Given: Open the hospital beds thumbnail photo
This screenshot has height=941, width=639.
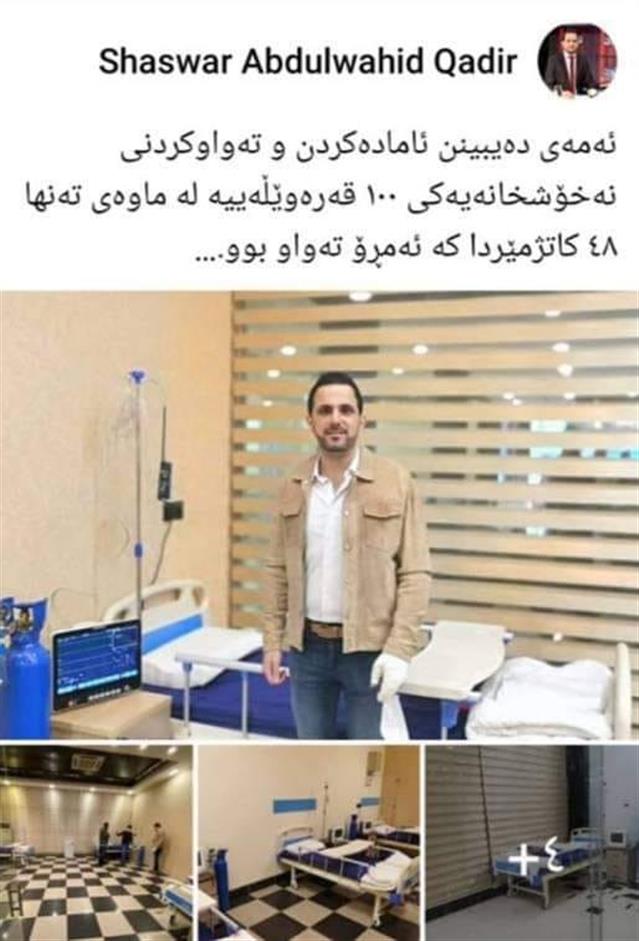Looking at the screenshot, I should click(309, 842).
